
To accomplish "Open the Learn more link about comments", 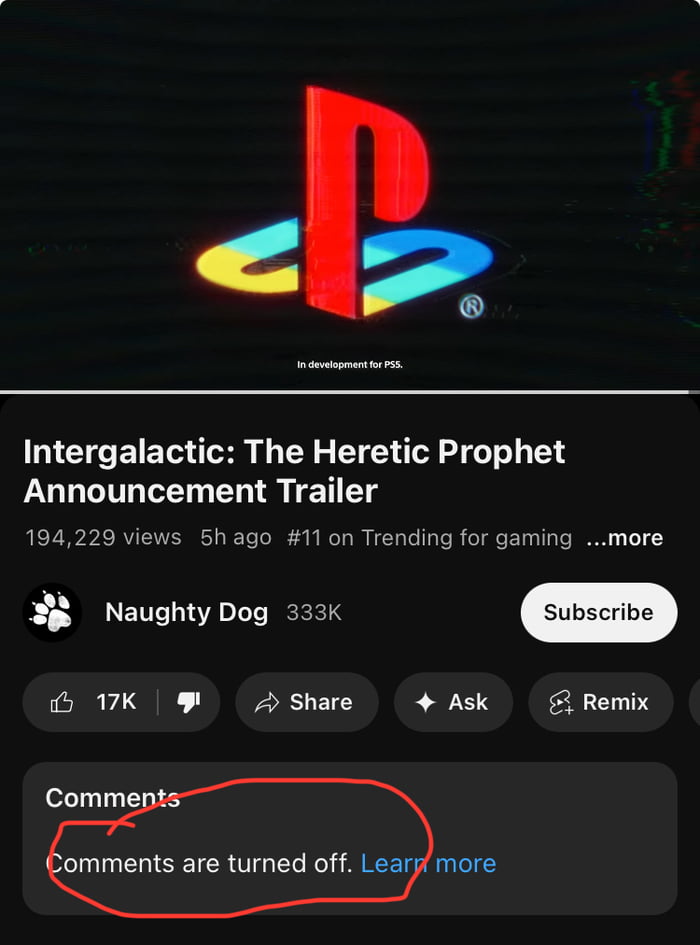I will 428,863.
